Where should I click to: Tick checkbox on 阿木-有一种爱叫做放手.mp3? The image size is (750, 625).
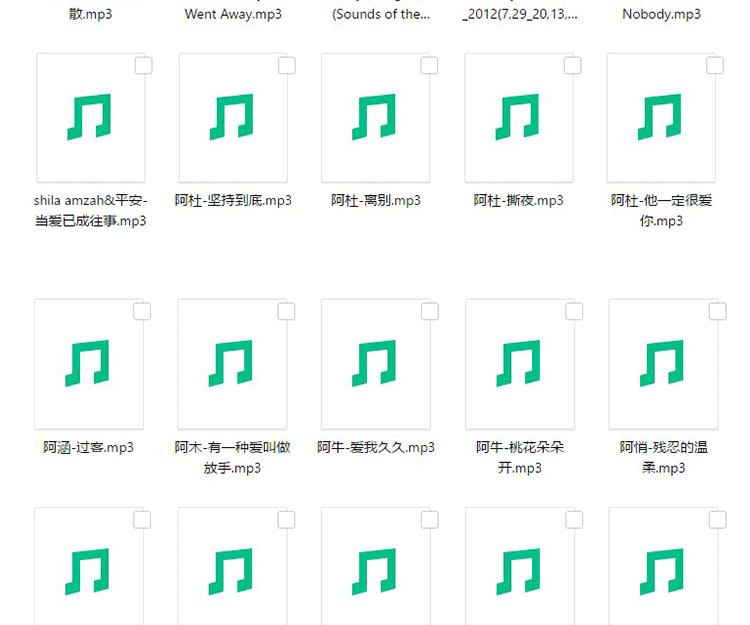tap(286, 312)
